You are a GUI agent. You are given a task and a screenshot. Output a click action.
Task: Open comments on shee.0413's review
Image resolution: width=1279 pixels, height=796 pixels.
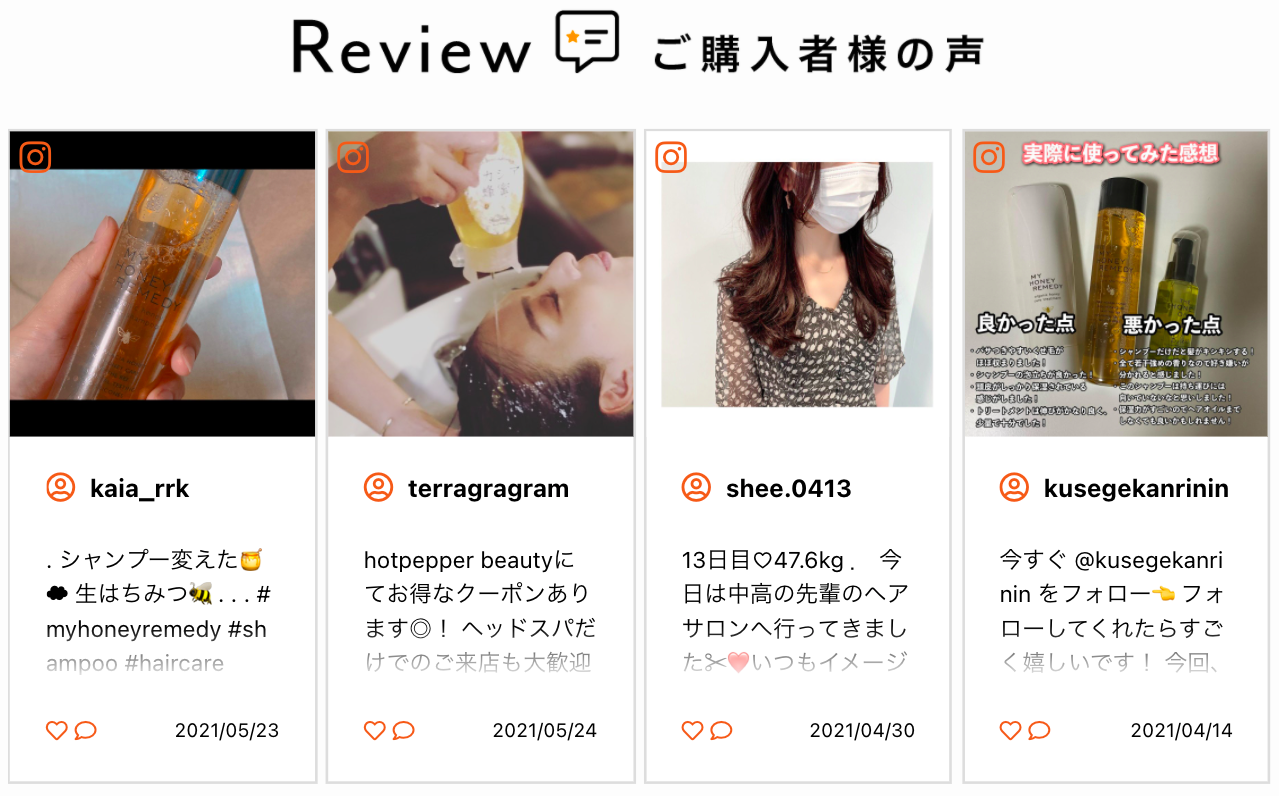[721, 731]
